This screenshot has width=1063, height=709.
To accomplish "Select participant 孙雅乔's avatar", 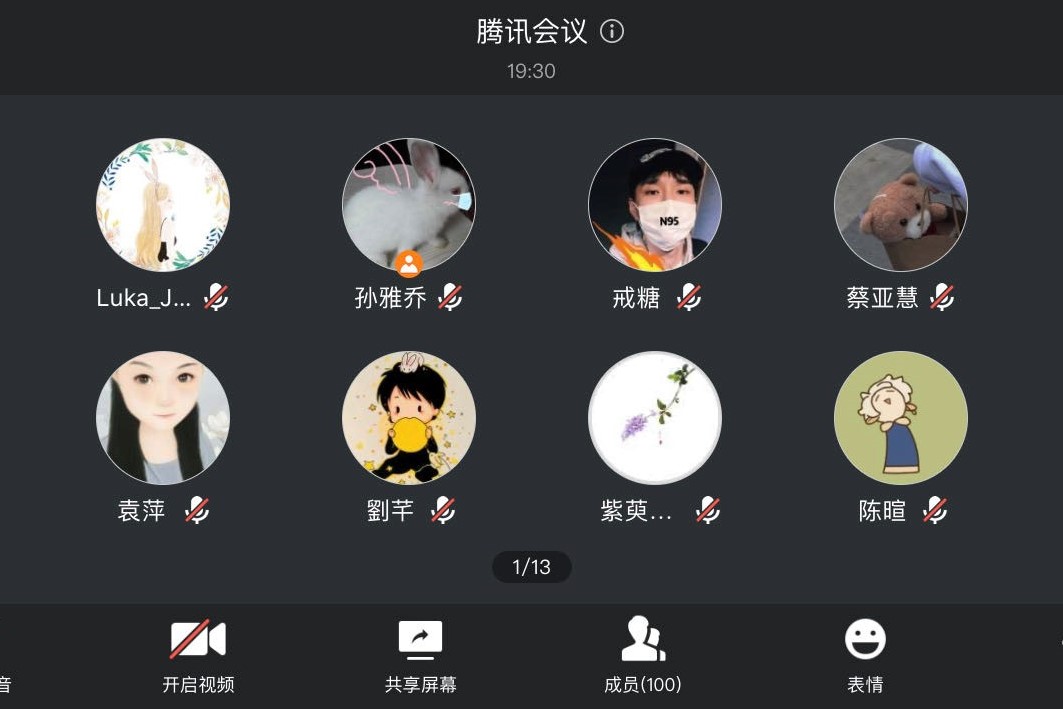I will [409, 205].
